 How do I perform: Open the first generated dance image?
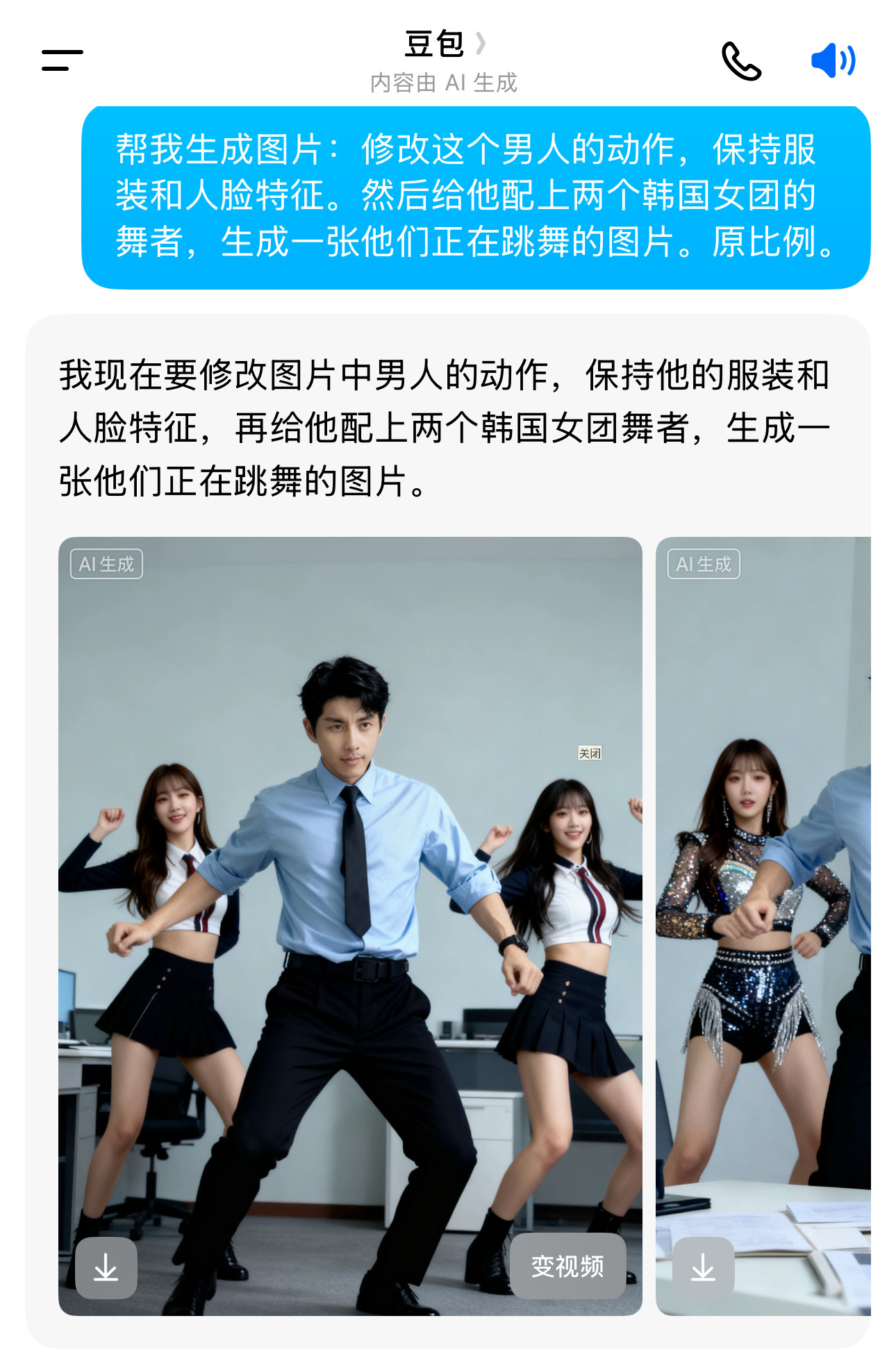(350, 903)
